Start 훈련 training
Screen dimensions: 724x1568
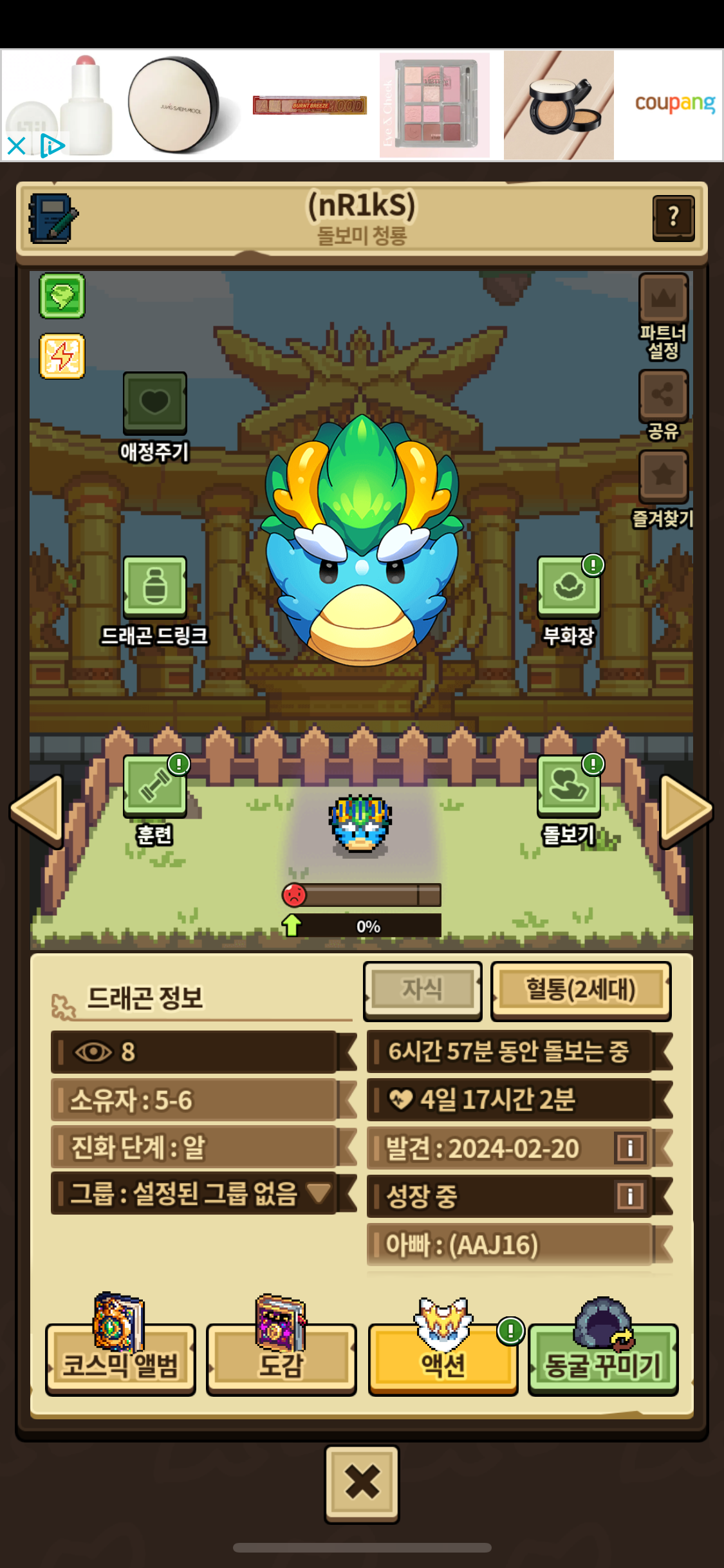coord(155,801)
